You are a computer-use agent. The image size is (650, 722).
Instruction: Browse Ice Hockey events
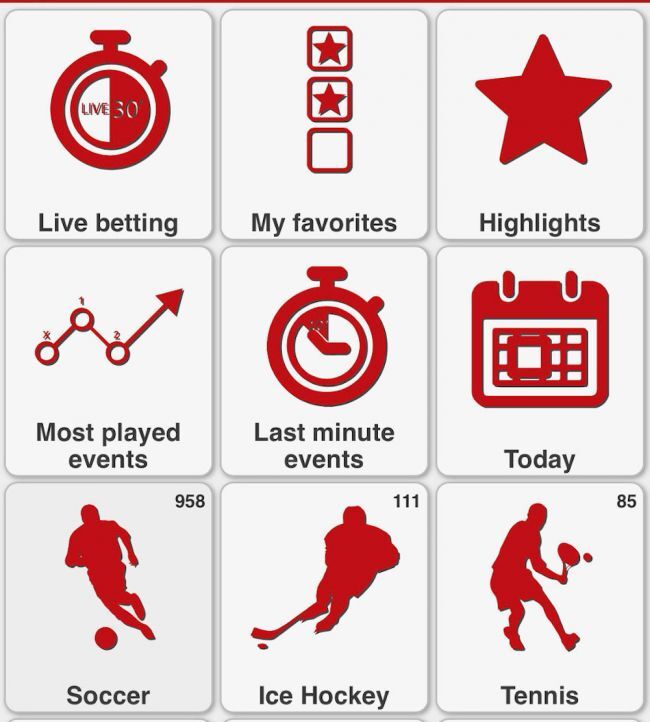pos(324,598)
